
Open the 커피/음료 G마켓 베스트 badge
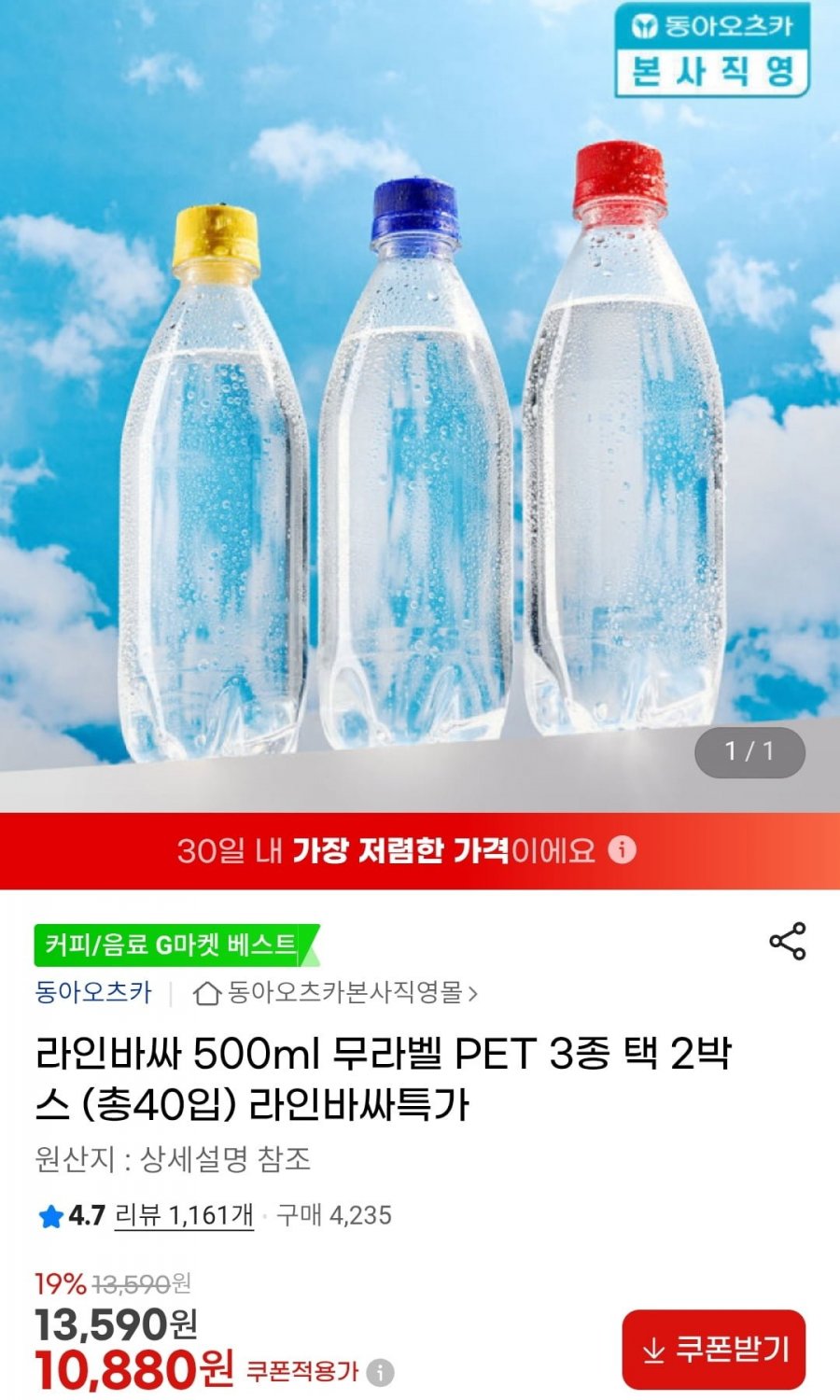(x=173, y=945)
